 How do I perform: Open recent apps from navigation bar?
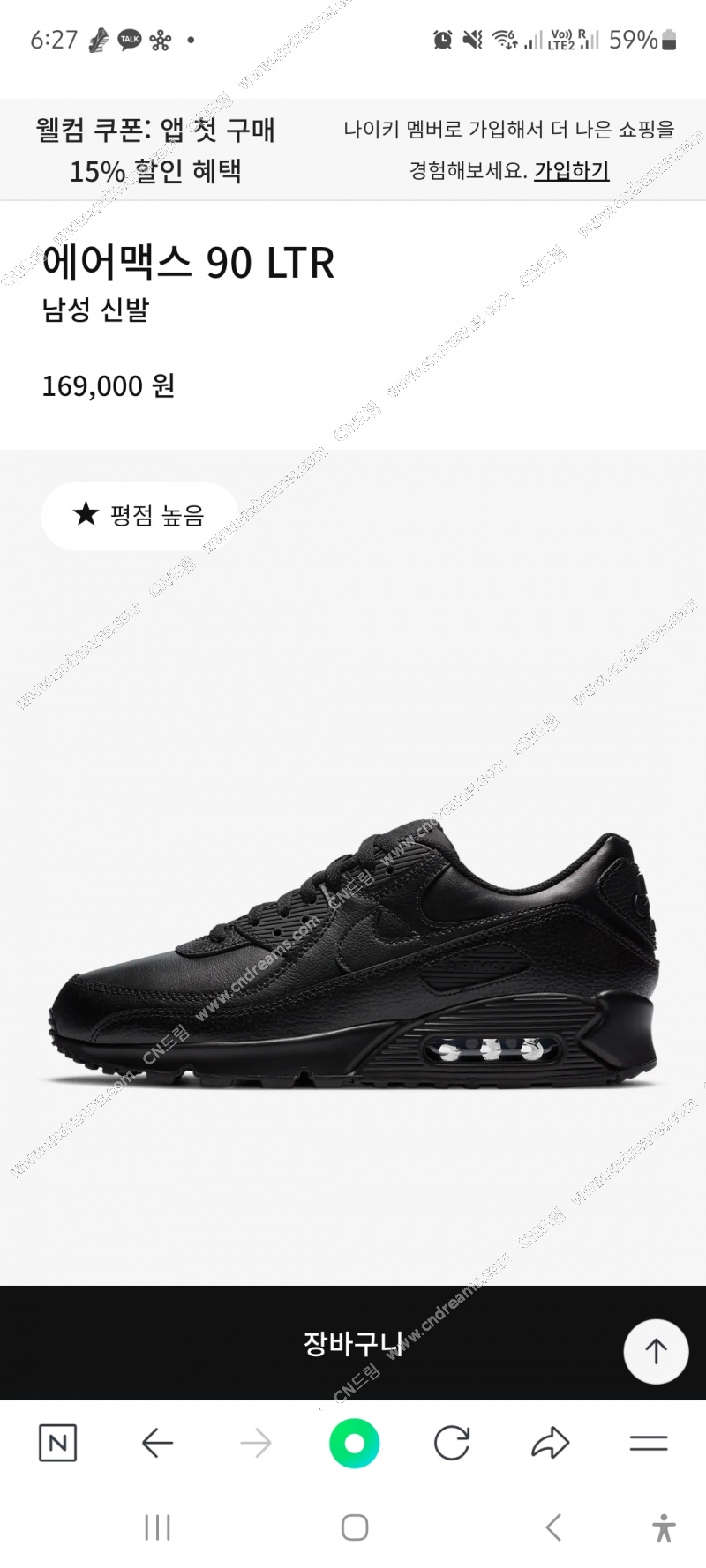pyautogui.click(x=157, y=1527)
